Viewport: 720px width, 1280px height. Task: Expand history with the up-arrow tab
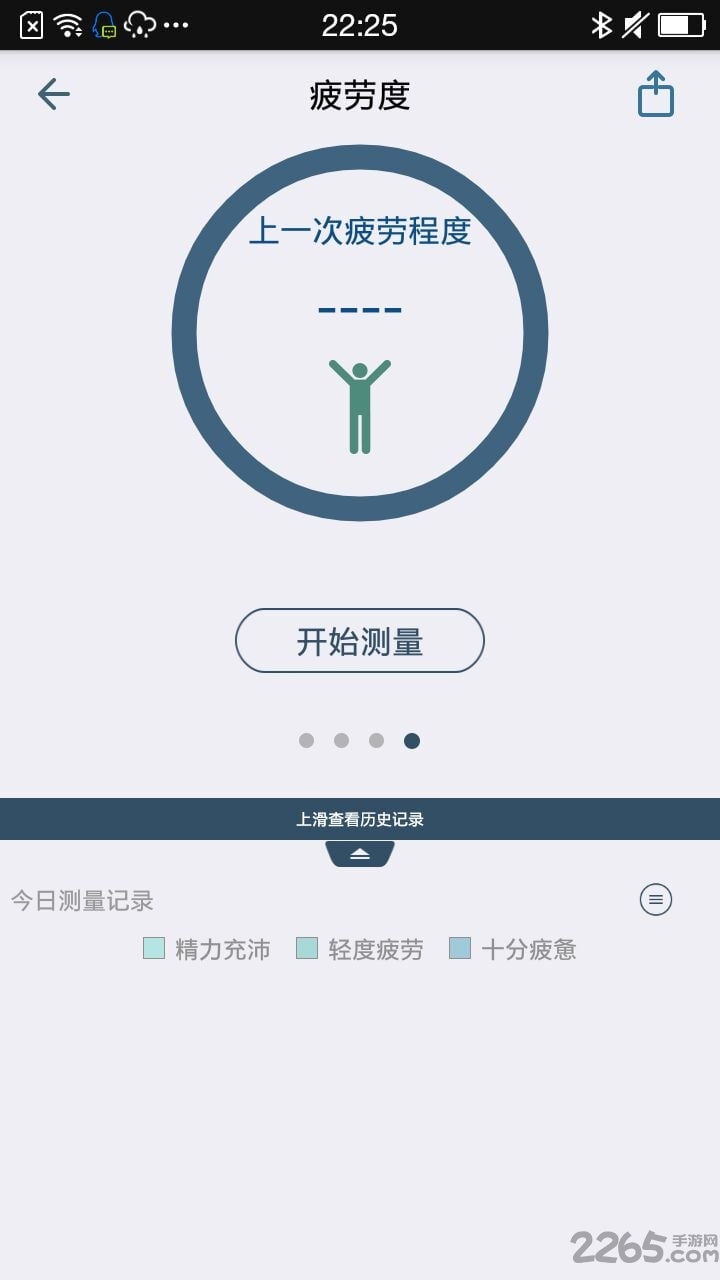coord(359,852)
